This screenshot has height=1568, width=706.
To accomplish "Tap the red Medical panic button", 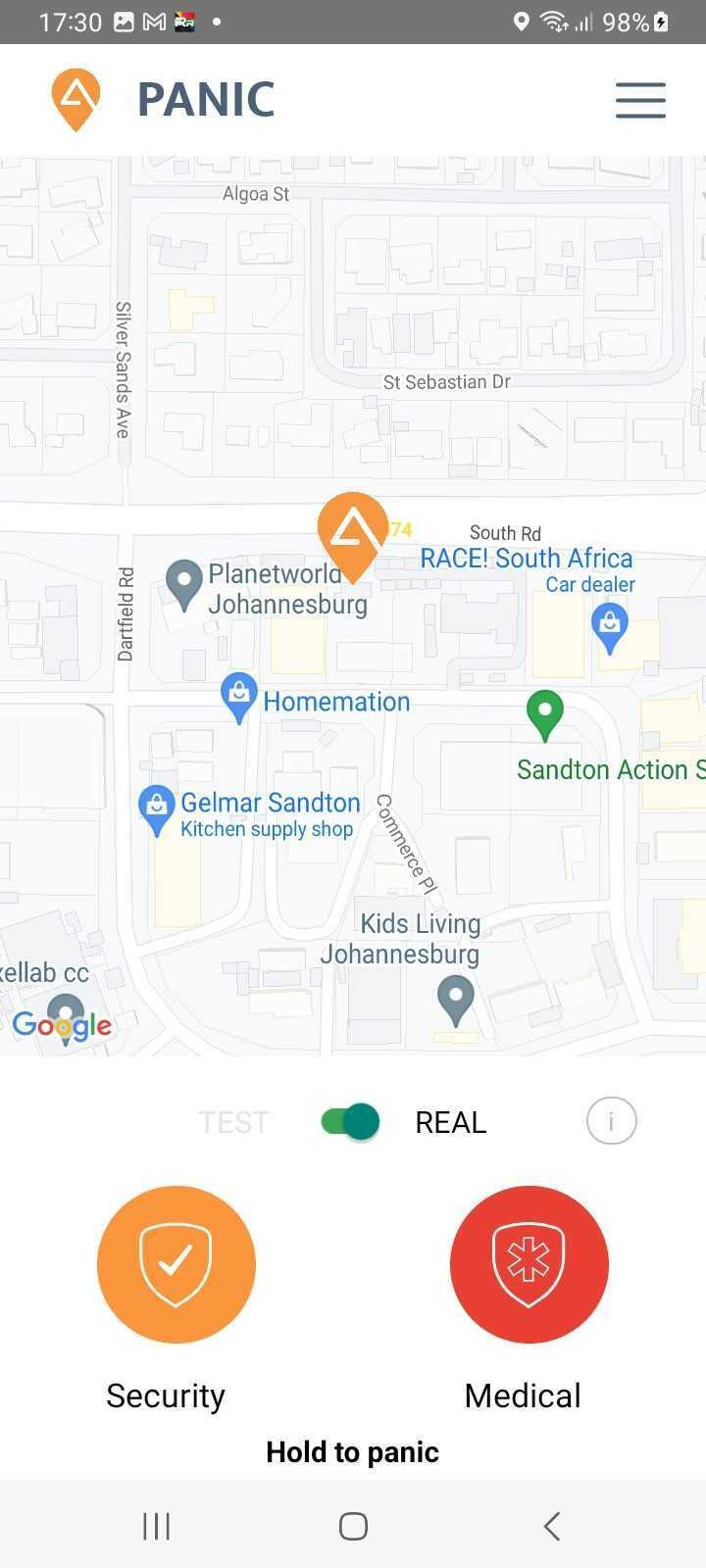I will tap(529, 1264).
